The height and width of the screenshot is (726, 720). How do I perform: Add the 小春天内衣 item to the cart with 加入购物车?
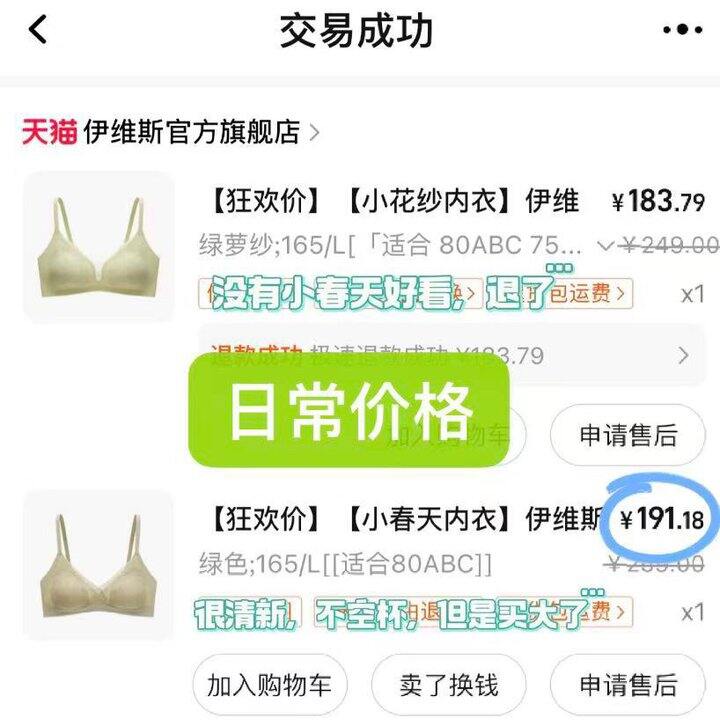[269, 685]
